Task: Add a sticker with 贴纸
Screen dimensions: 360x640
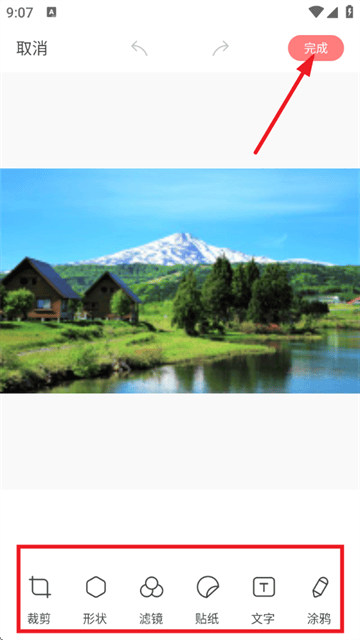Action: [x=207, y=600]
